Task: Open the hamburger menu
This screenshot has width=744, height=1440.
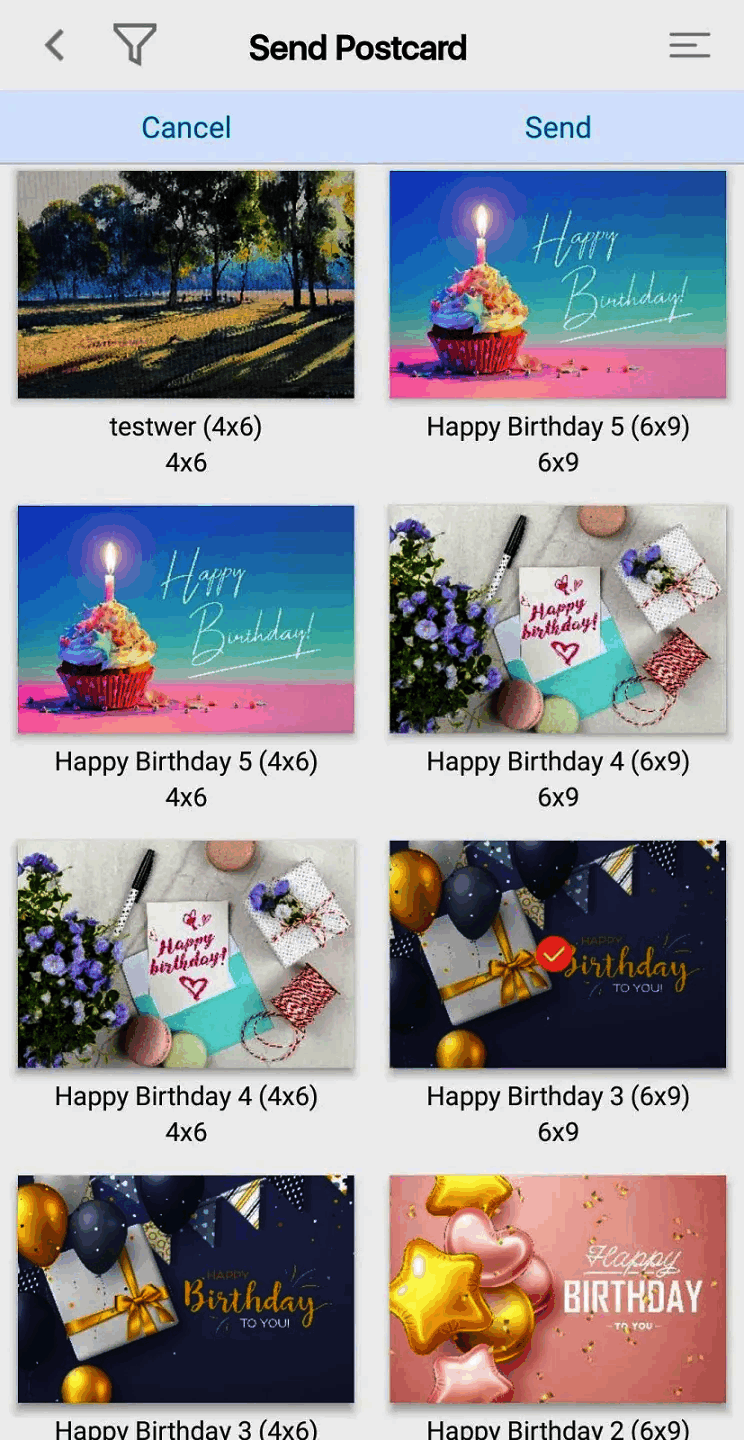Action: 689,46
